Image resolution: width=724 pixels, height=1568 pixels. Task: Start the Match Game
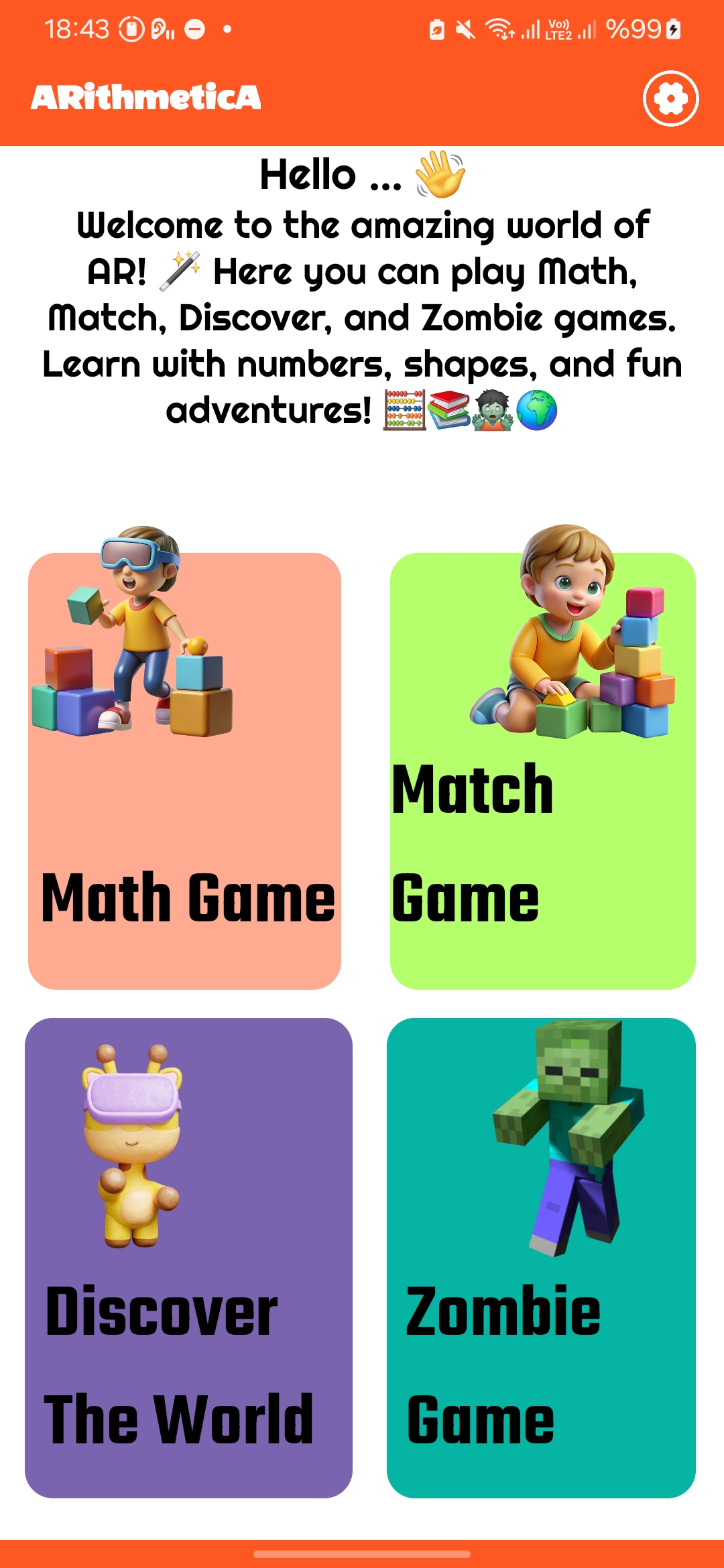coord(542,771)
